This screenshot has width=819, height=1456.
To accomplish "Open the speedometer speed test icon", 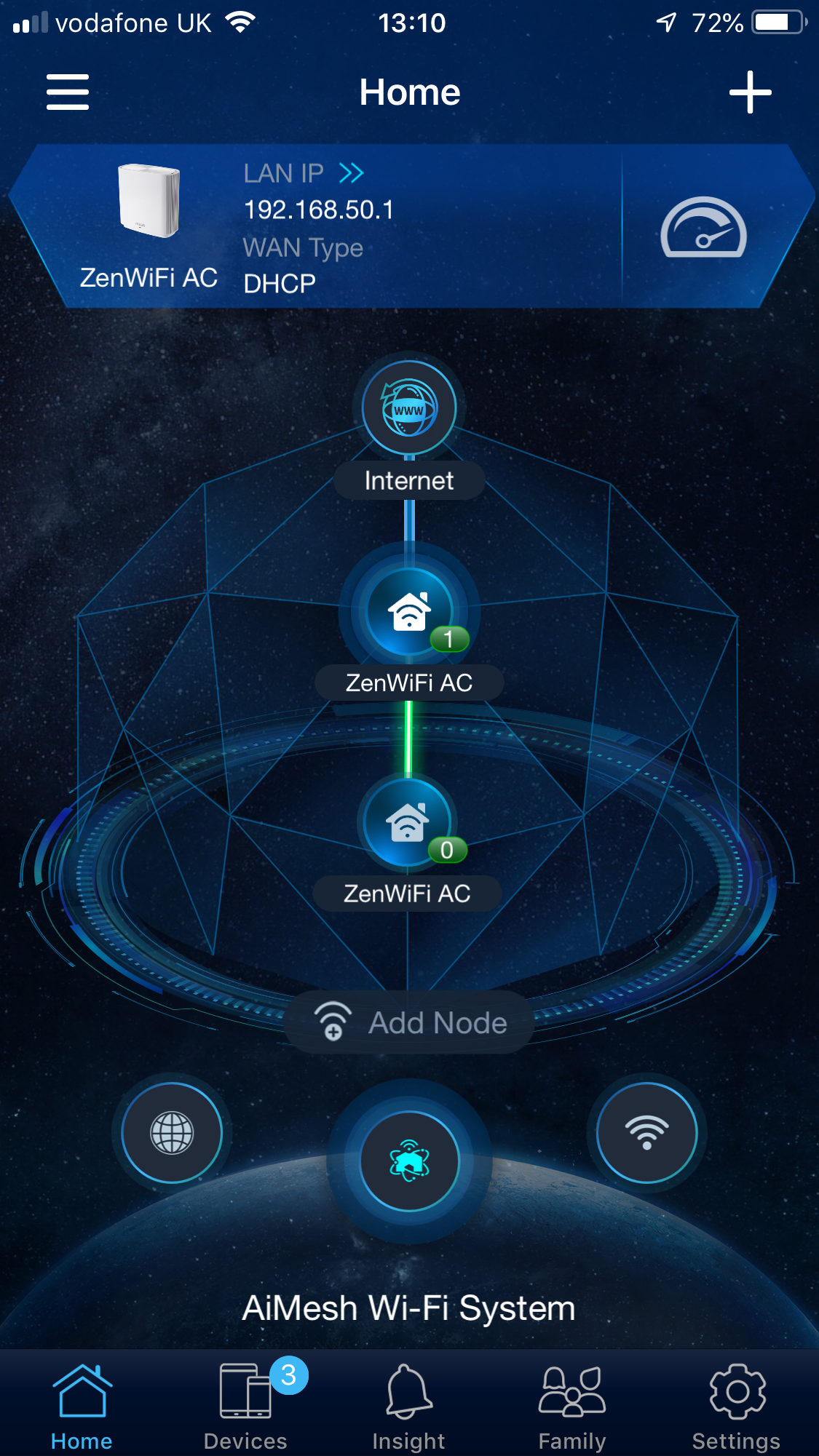I will click(x=703, y=228).
